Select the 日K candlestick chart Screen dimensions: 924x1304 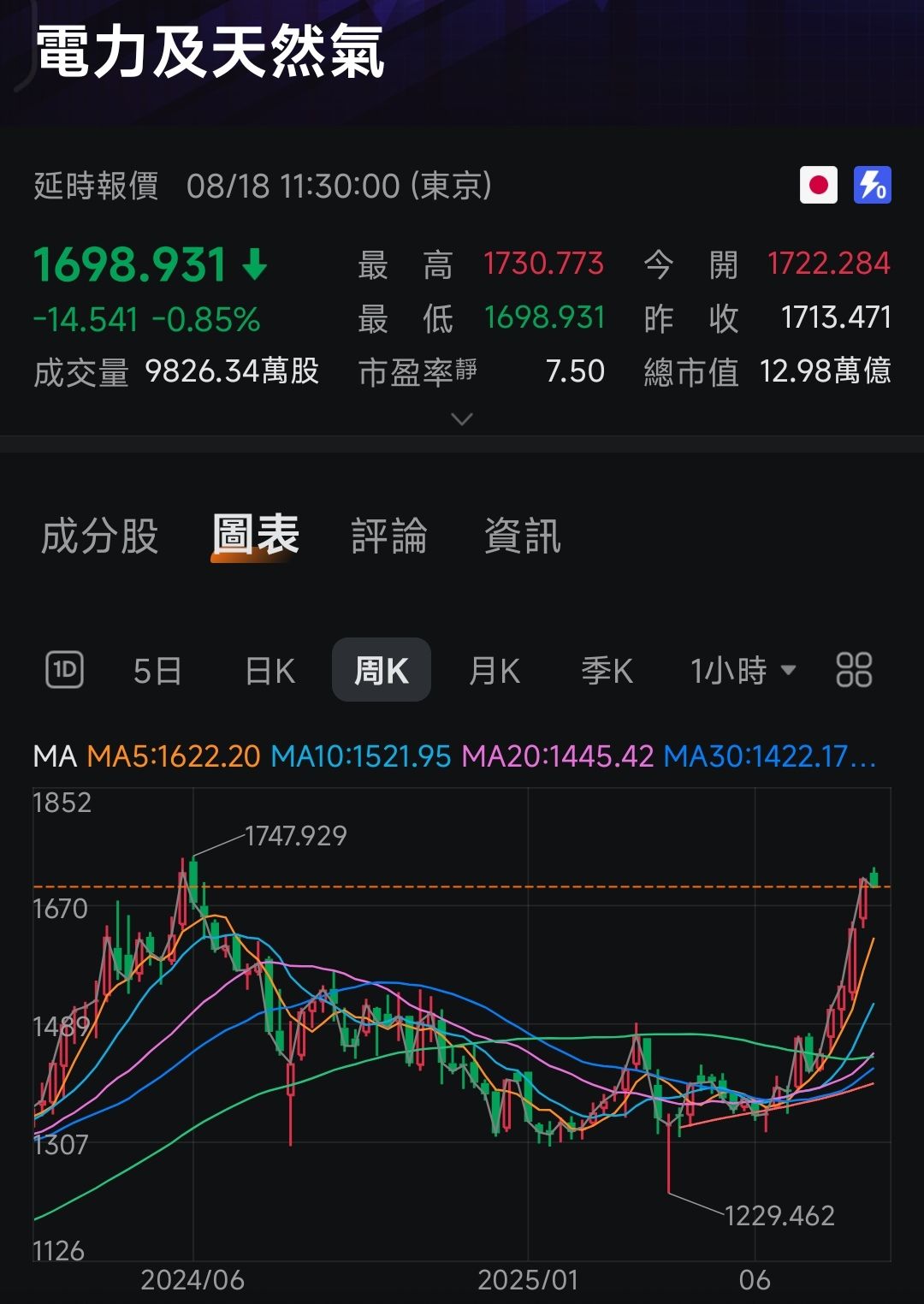(269, 670)
